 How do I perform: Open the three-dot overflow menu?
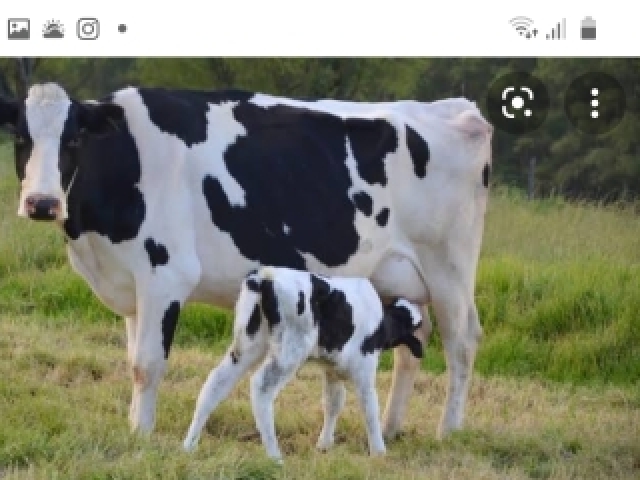[x=594, y=102]
